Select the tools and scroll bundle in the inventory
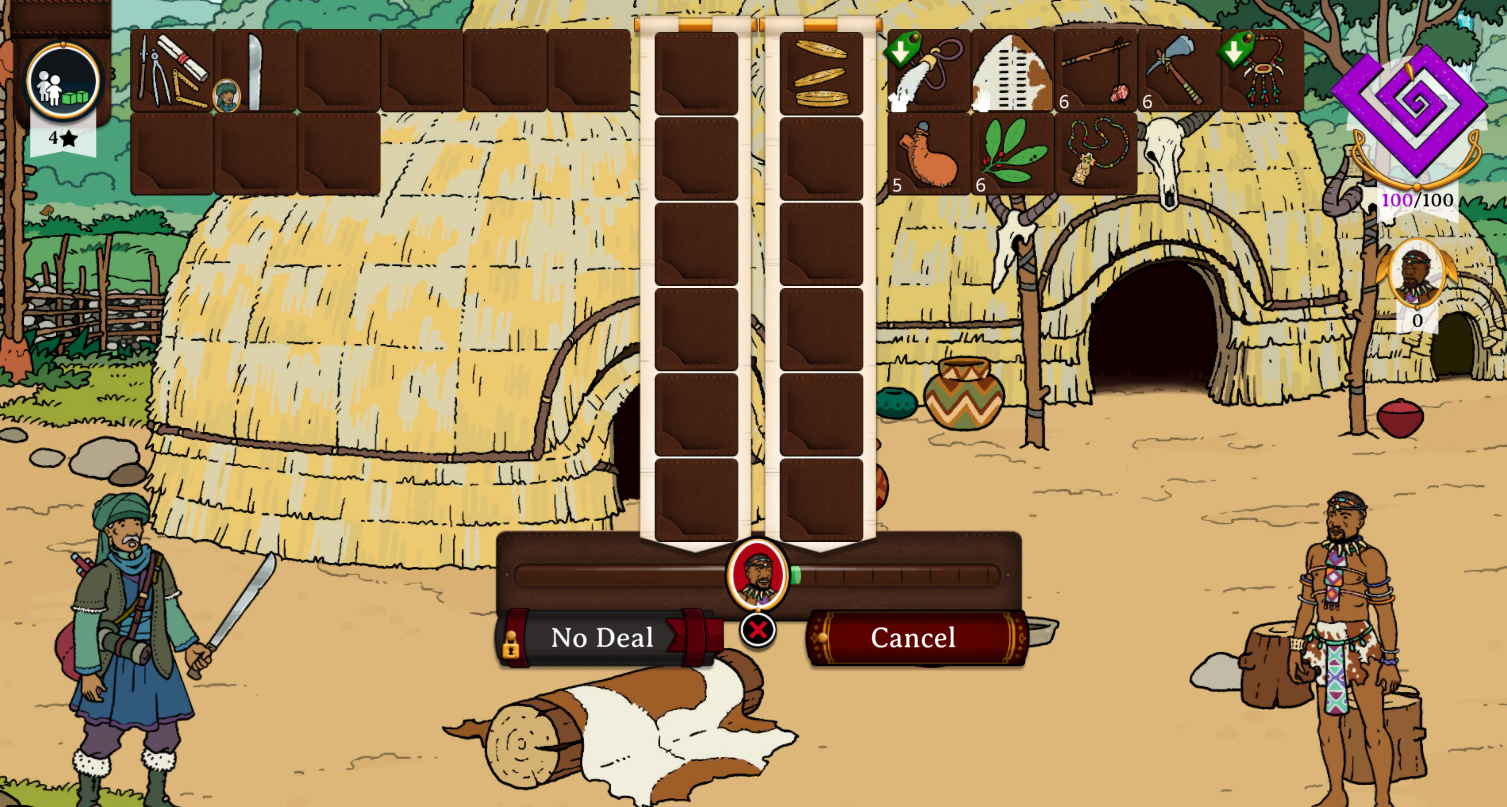This screenshot has width=1507, height=807. 172,70
